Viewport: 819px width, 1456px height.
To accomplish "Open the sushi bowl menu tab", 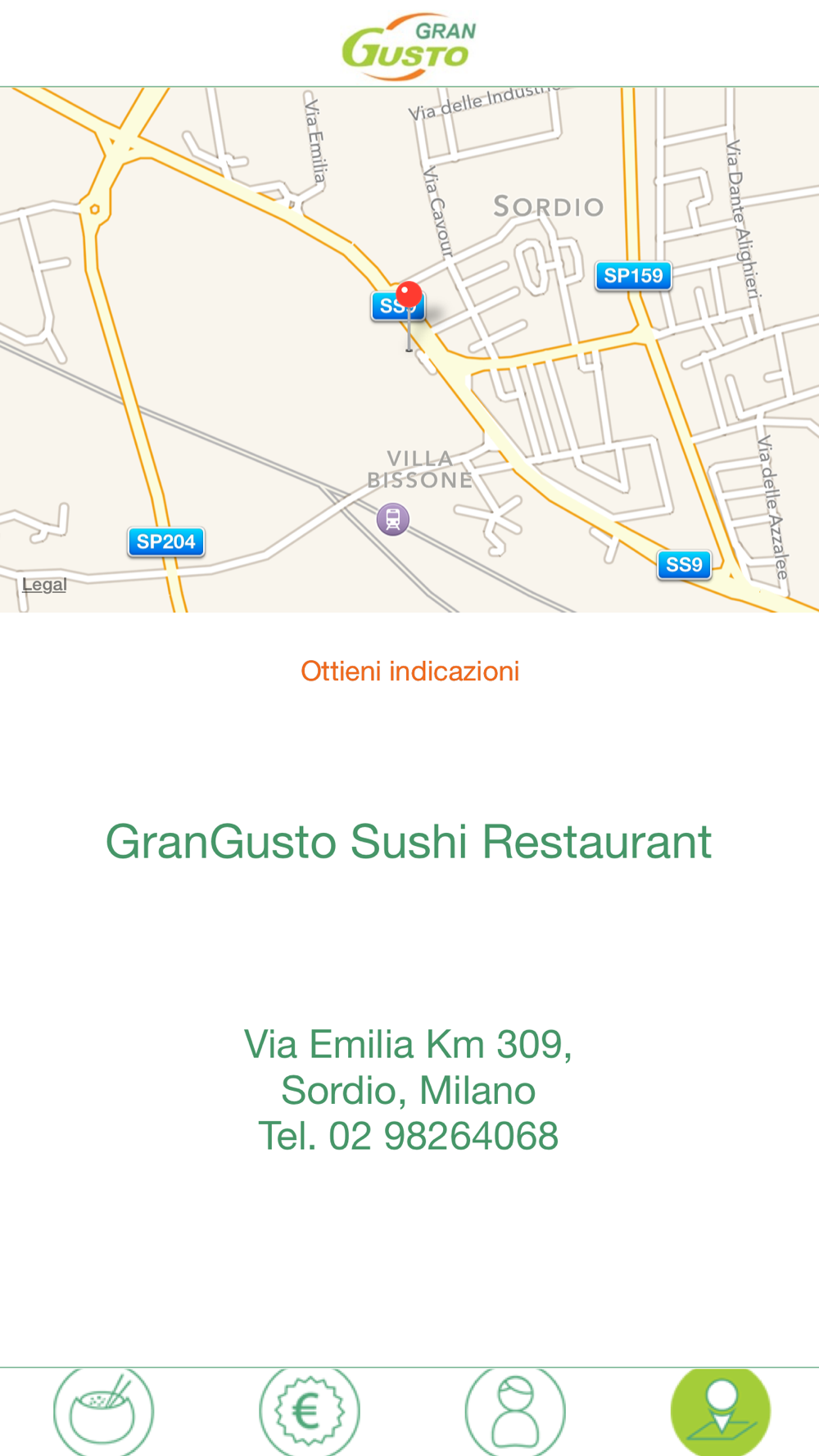I will [103, 1412].
